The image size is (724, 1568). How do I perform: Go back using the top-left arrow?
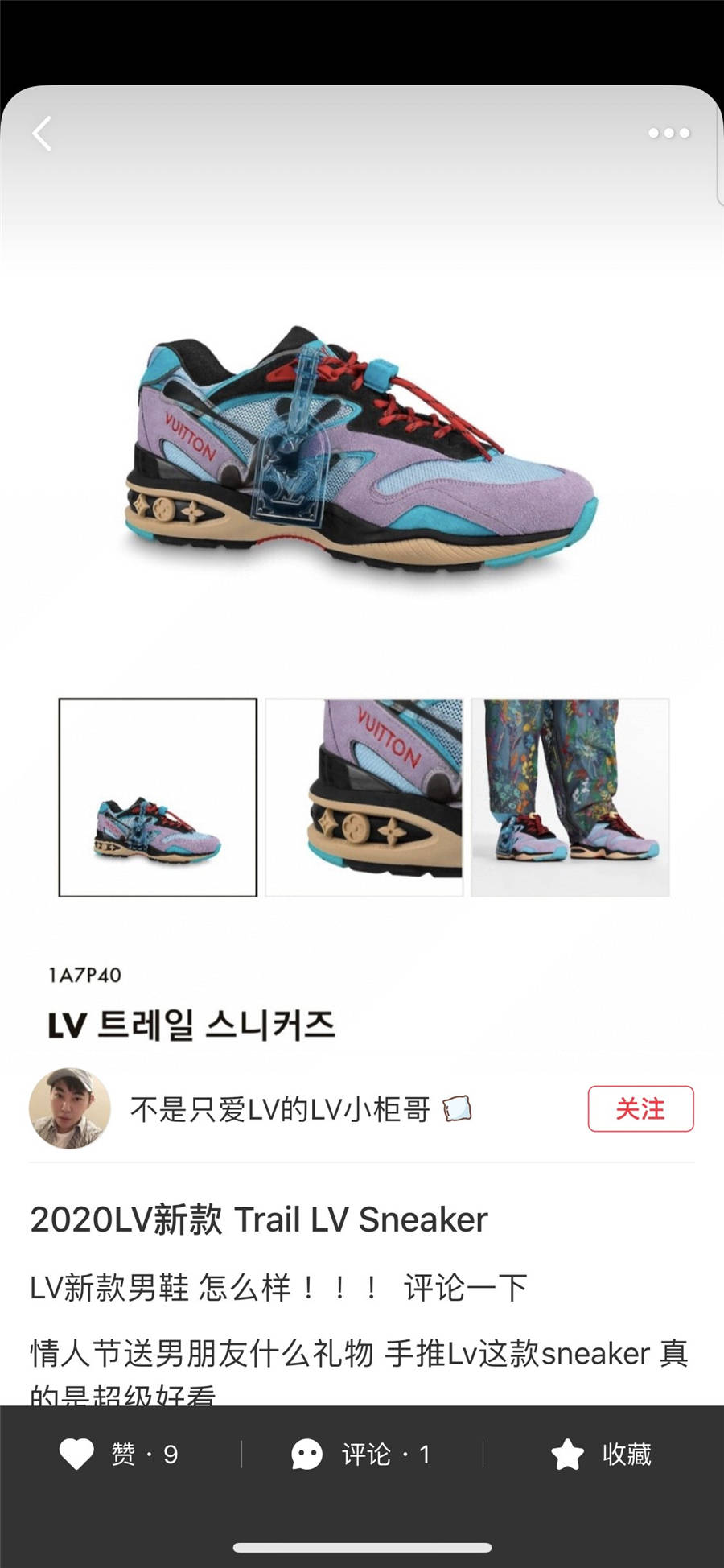point(42,134)
